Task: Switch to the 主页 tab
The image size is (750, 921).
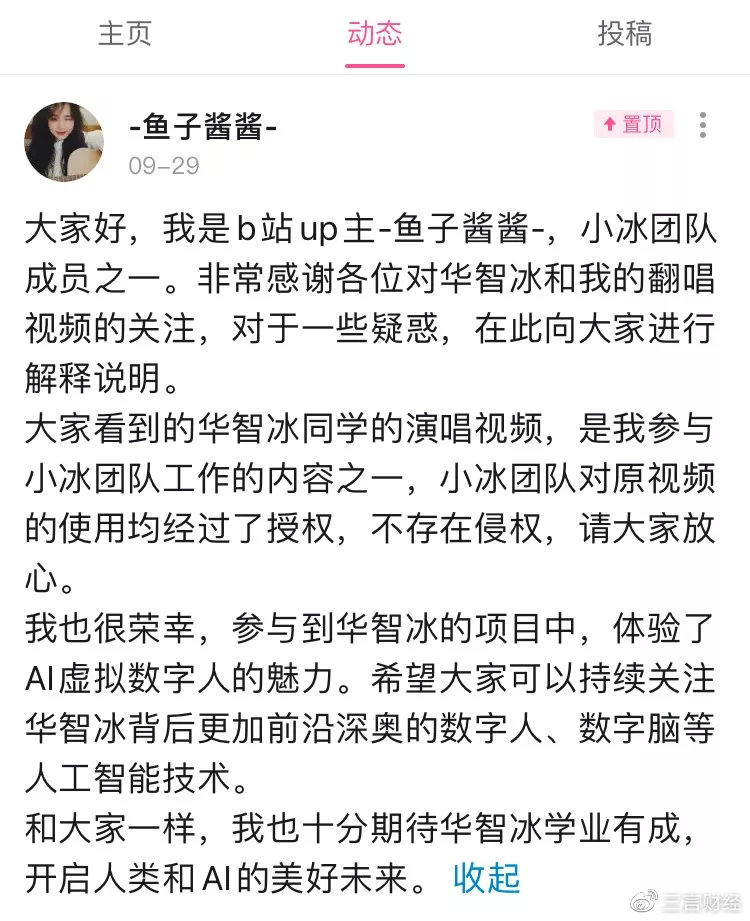Action: coord(125,33)
